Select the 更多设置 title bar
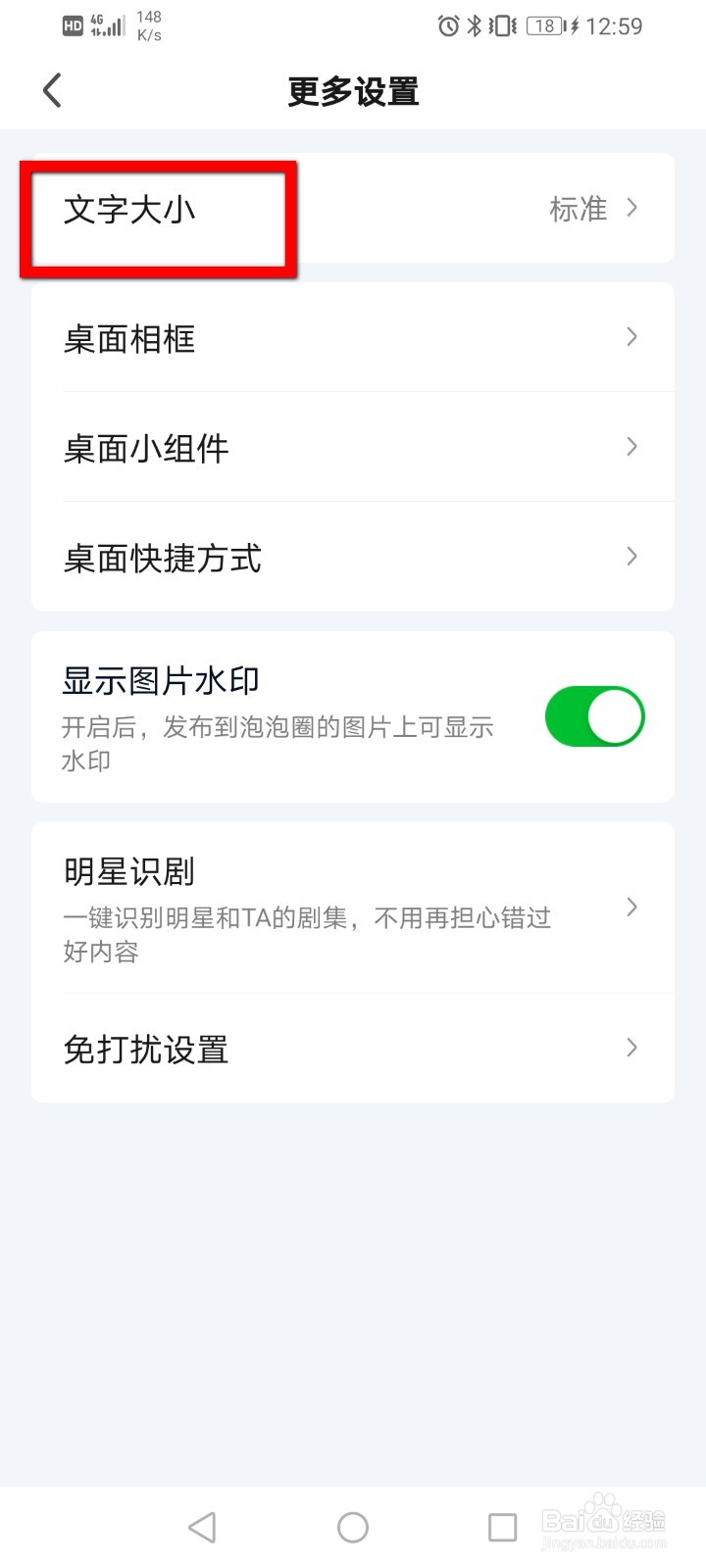Image resolution: width=706 pixels, height=1568 pixels. pos(353,91)
